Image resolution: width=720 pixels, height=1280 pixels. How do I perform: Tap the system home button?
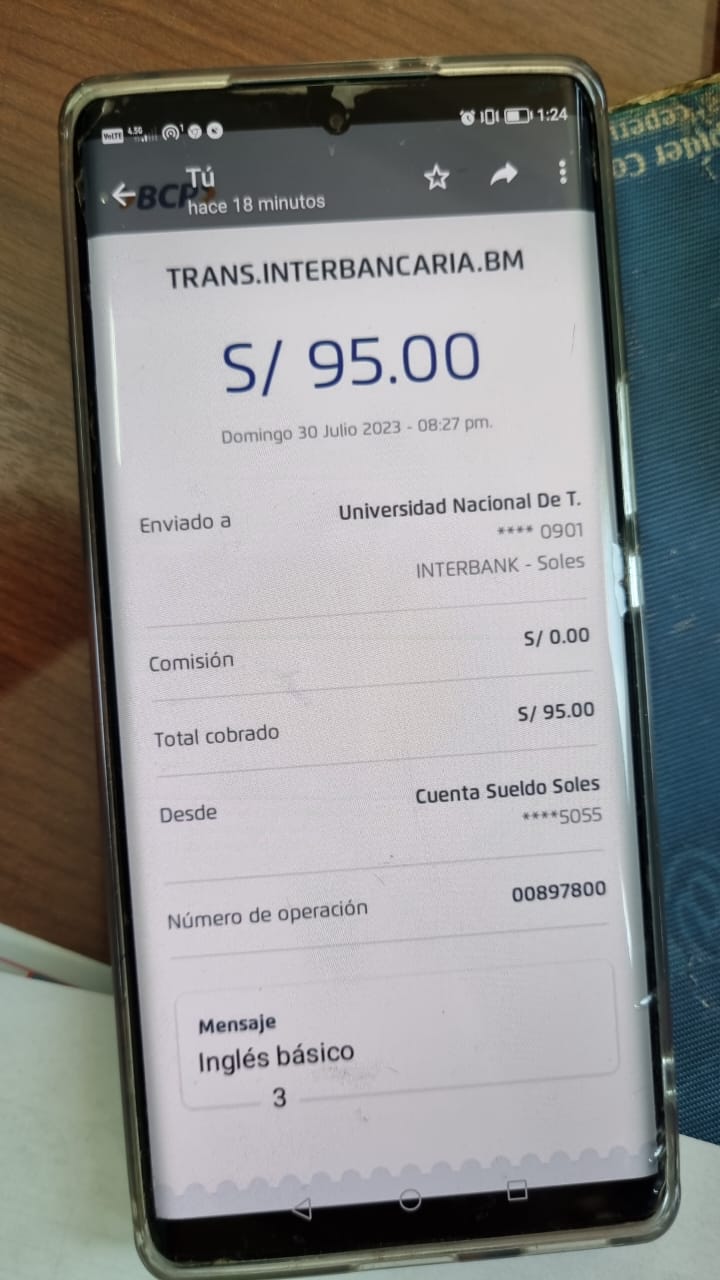tap(410, 1200)
